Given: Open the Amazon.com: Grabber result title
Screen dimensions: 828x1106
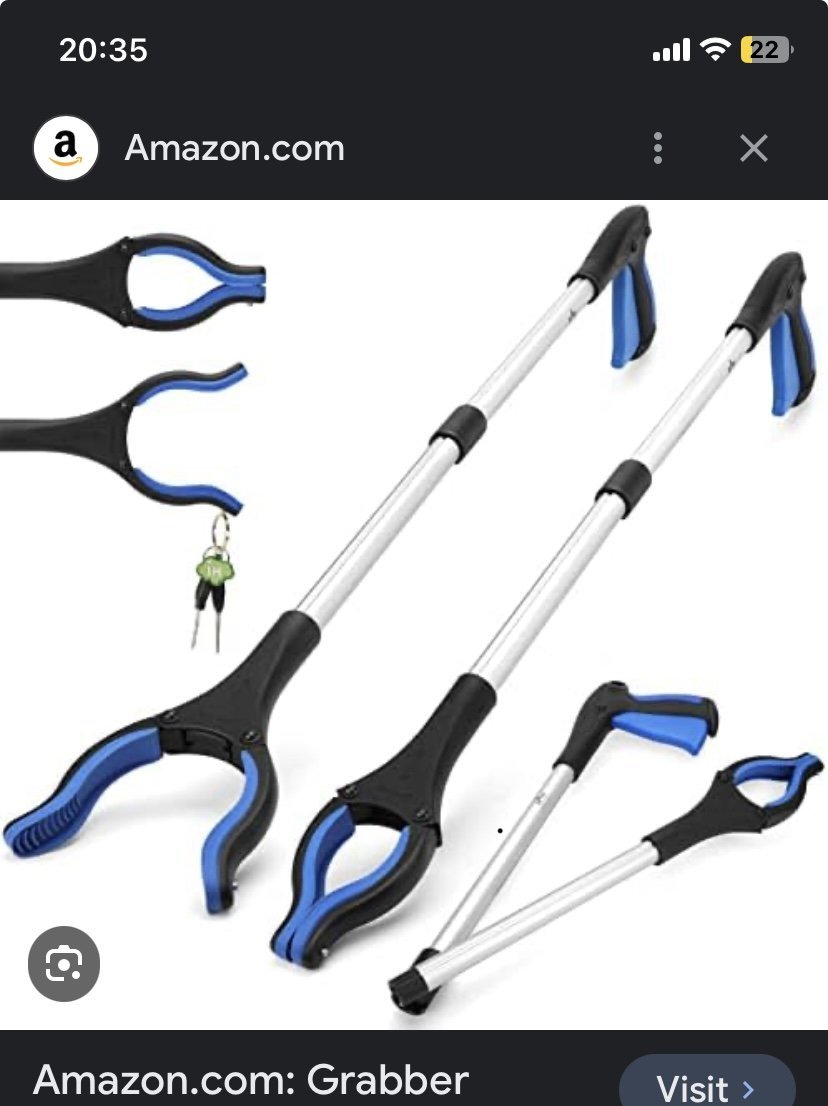Looking at the screenshot, I should point(251,1080).
